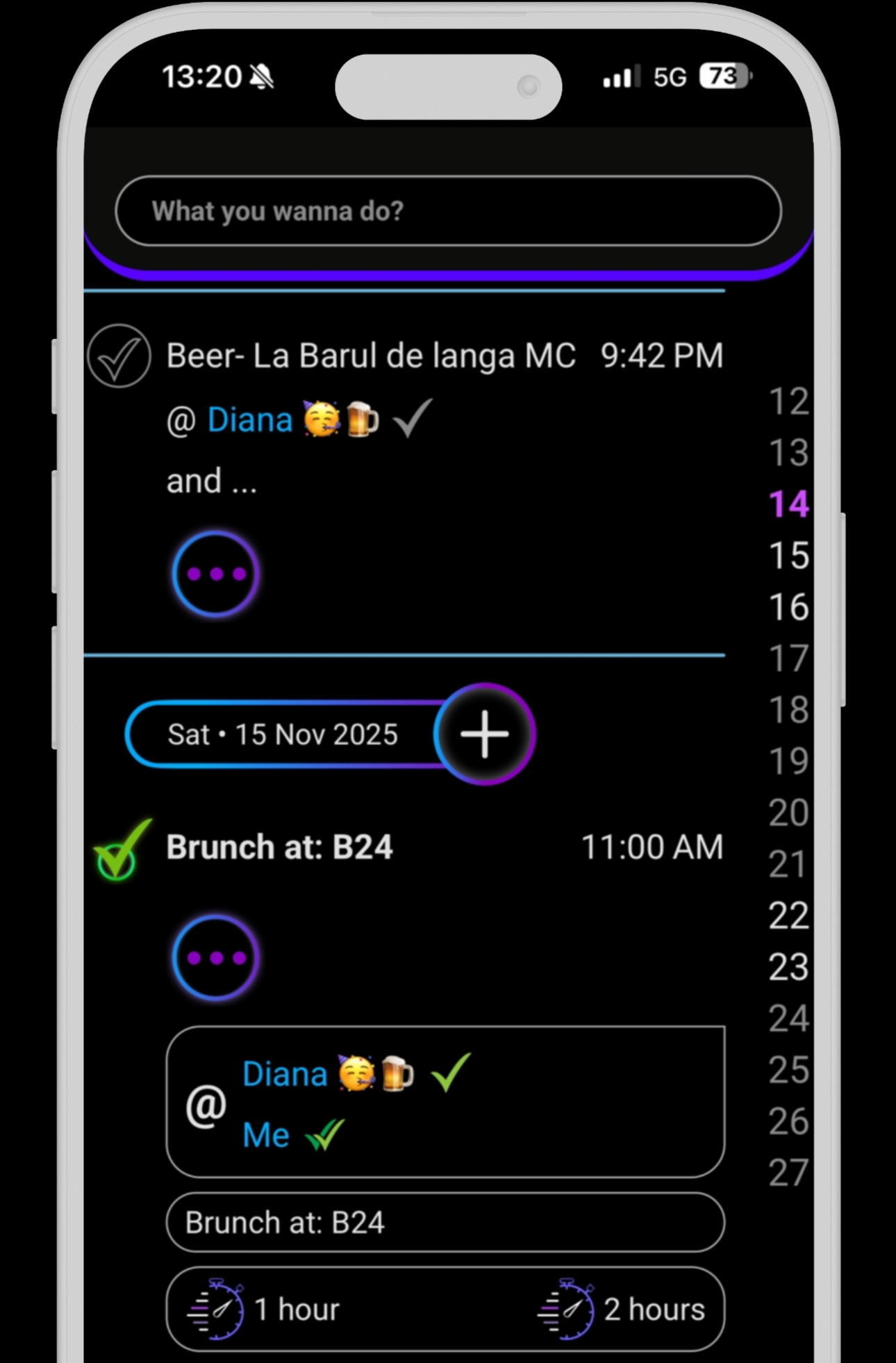
Task: Jump to day 16 in the date strip
Action: 789,607
